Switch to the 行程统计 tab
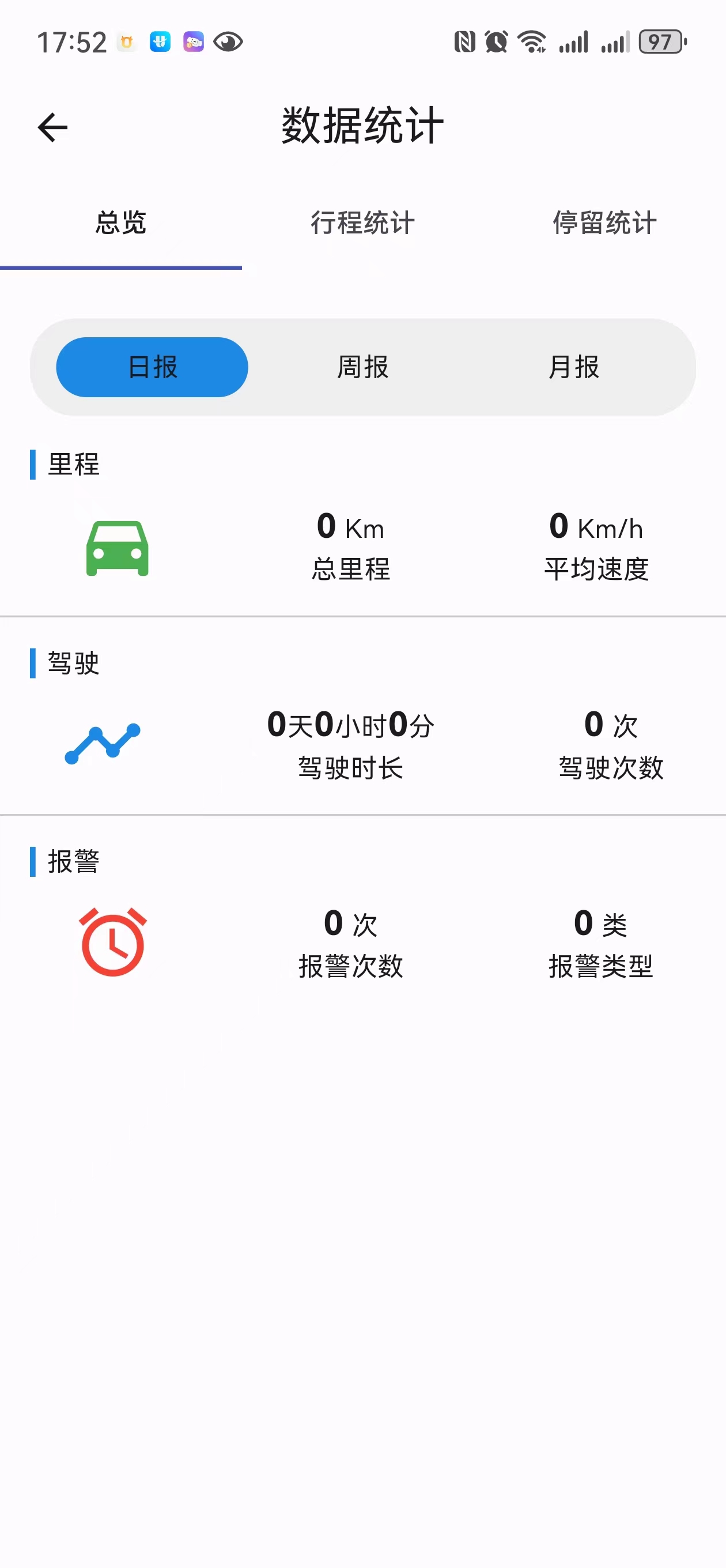Screen dimensions: 726x1568 coord(362,223)
